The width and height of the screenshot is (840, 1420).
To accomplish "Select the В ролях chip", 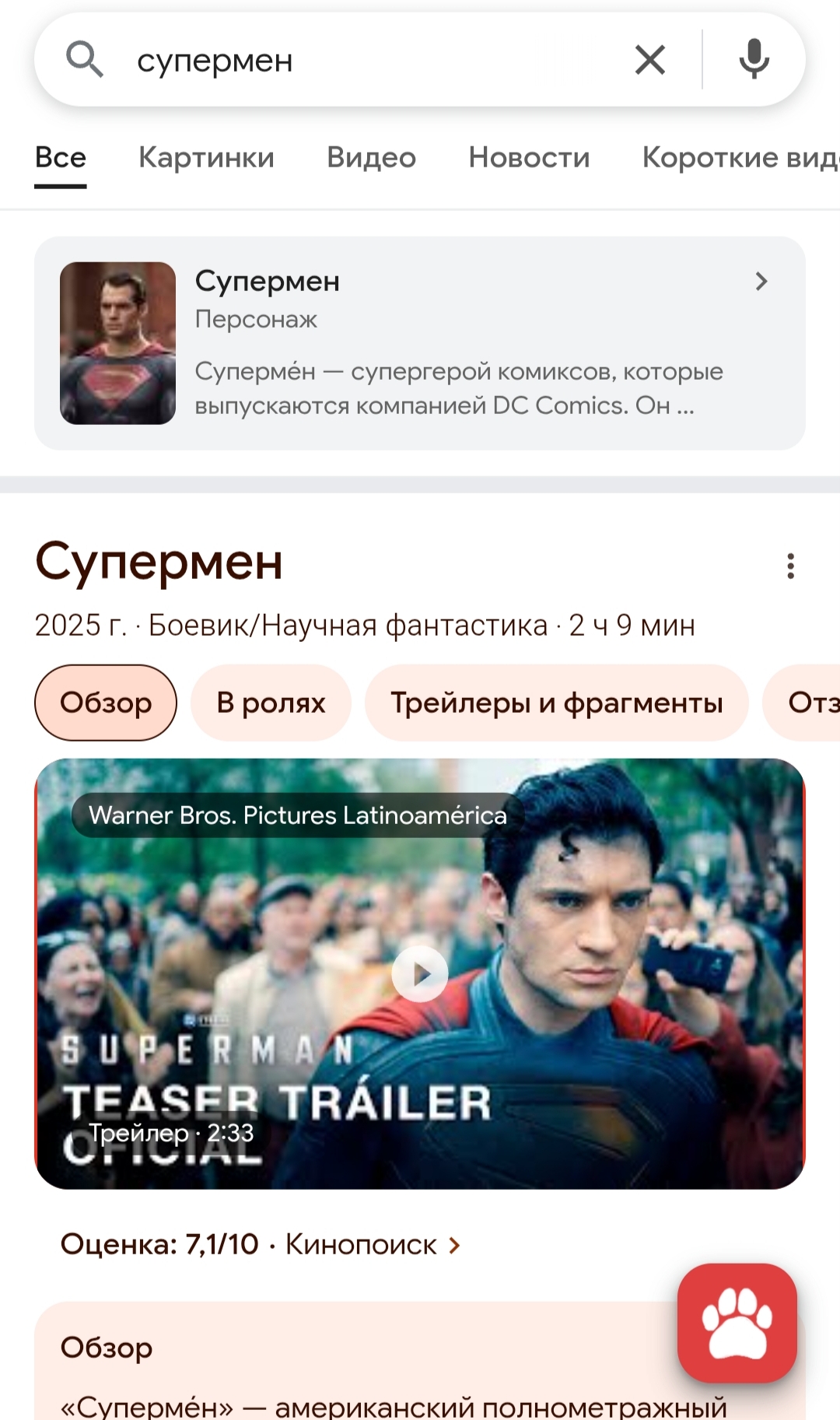I will pyautogui.click(x=271, y=703).
